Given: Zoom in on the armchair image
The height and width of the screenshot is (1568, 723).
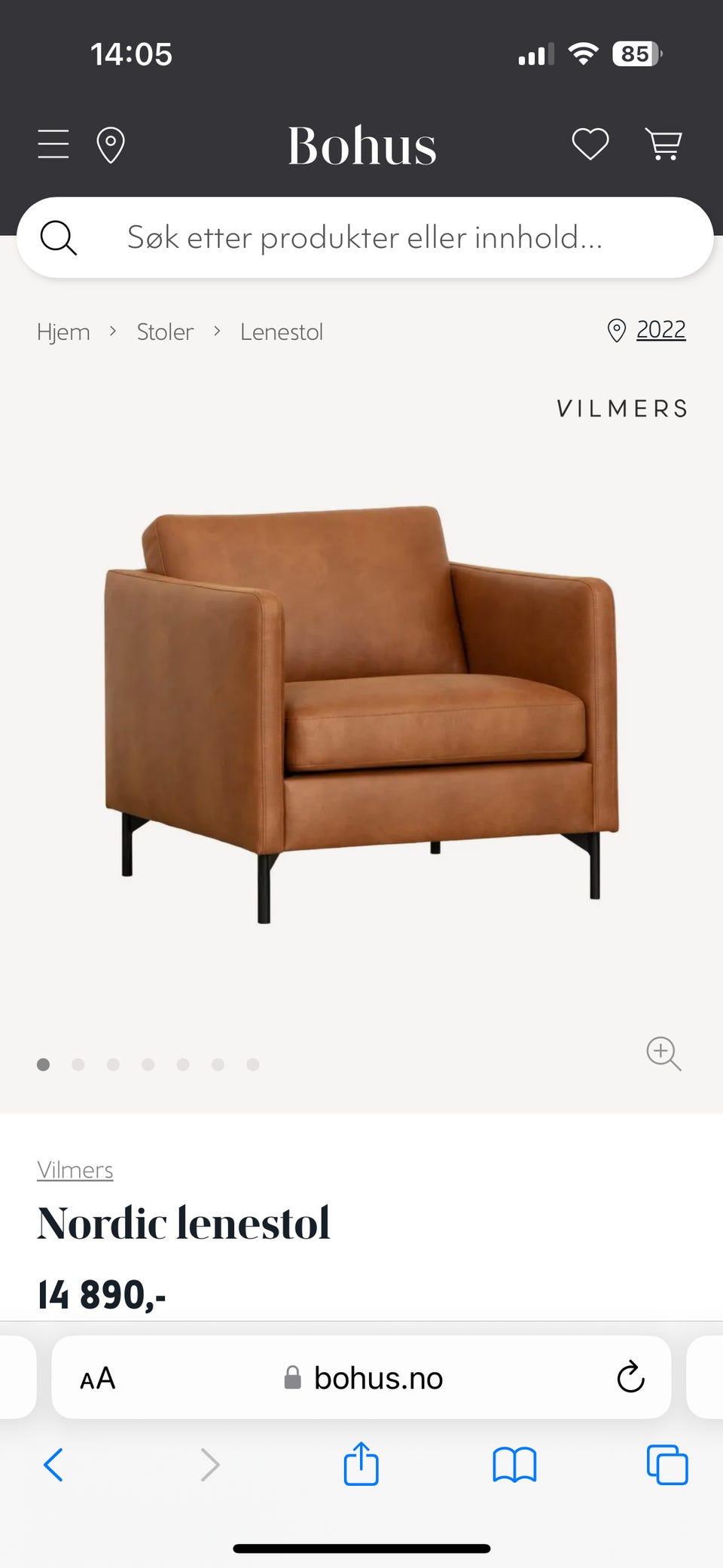Looking at the screenshot, I should 664,1053.
